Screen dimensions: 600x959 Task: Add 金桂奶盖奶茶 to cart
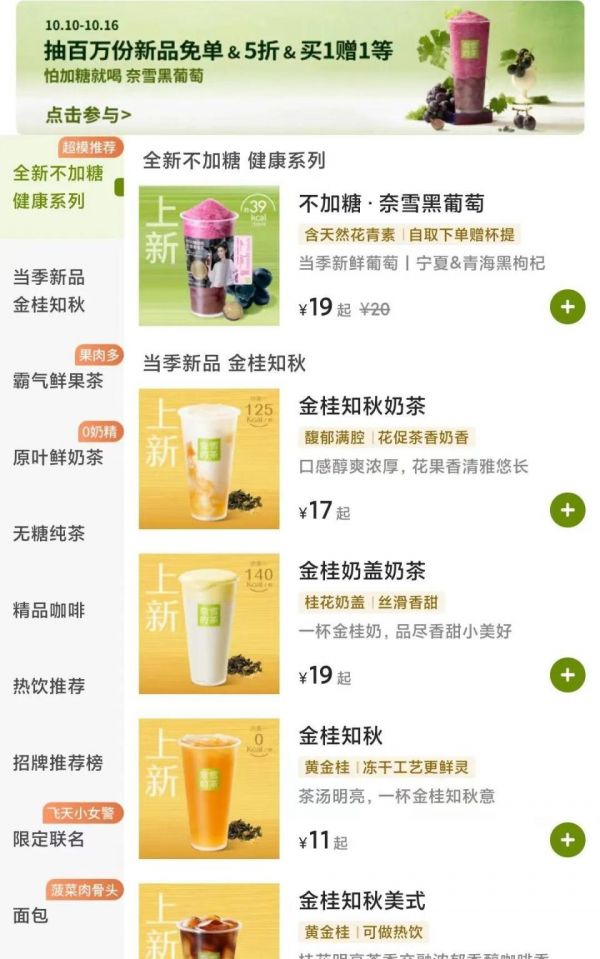(x=567, y=675)
